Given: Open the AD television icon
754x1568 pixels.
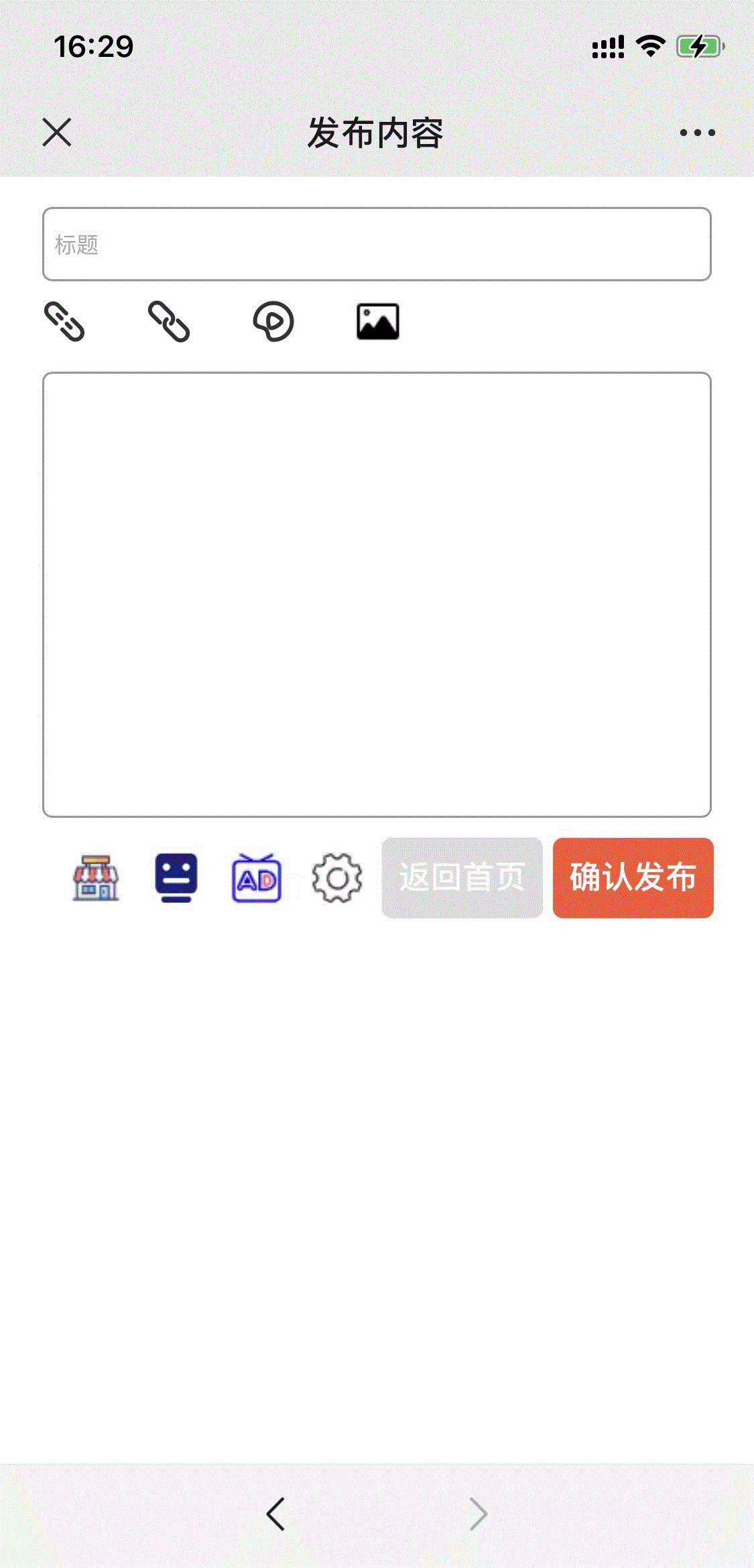Looking at the screenshot, I should (x=257, y=879).
